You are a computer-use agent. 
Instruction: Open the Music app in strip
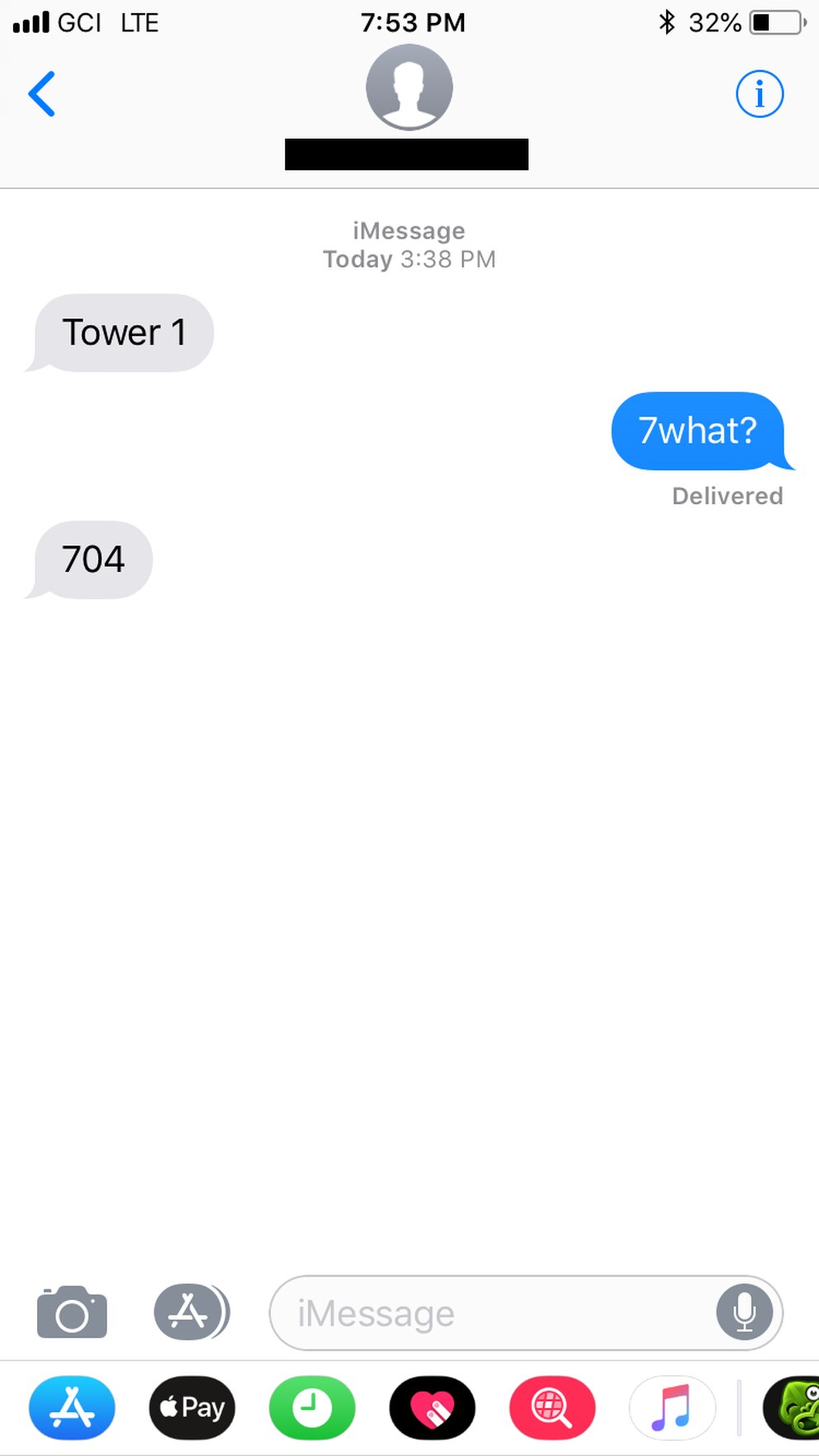tap(672, 1407)
